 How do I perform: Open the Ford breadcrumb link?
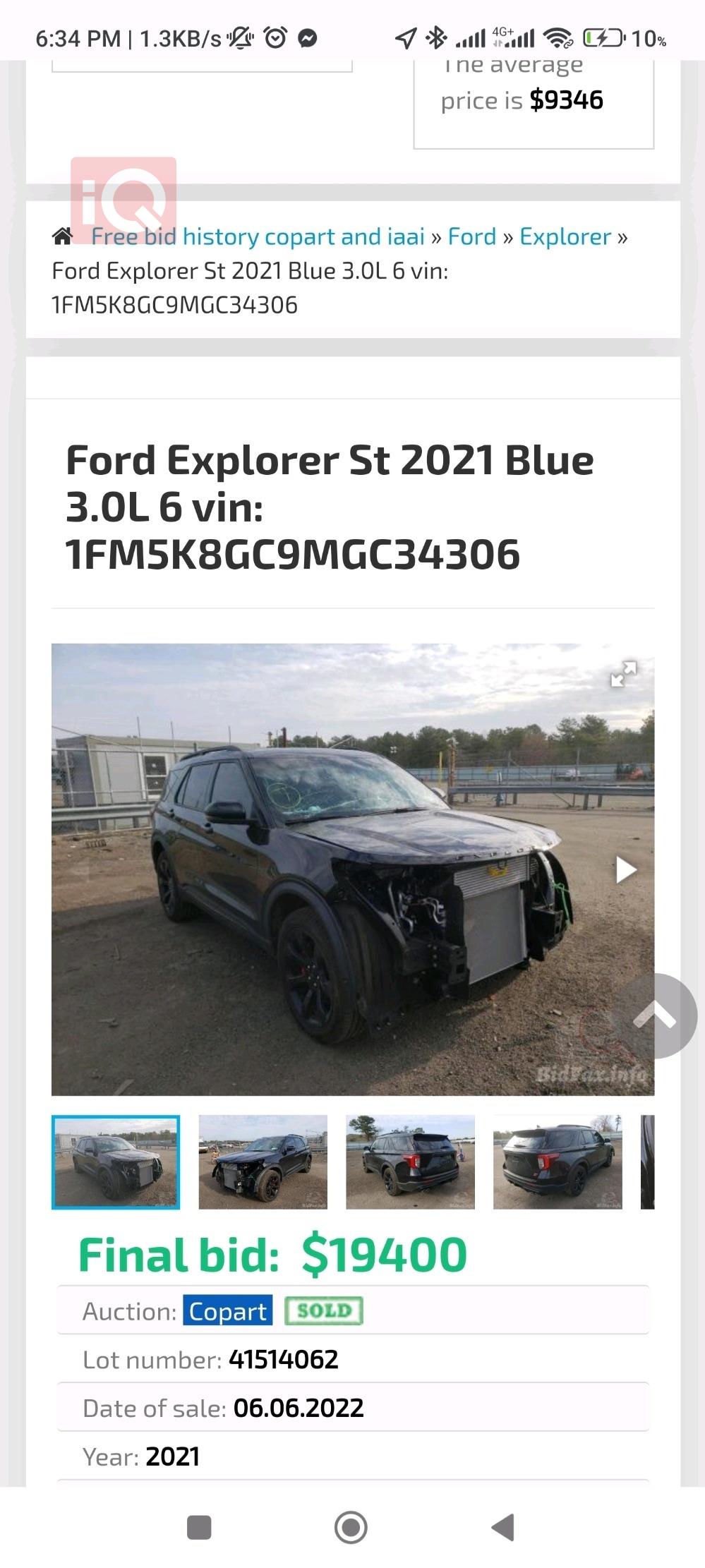472,236
